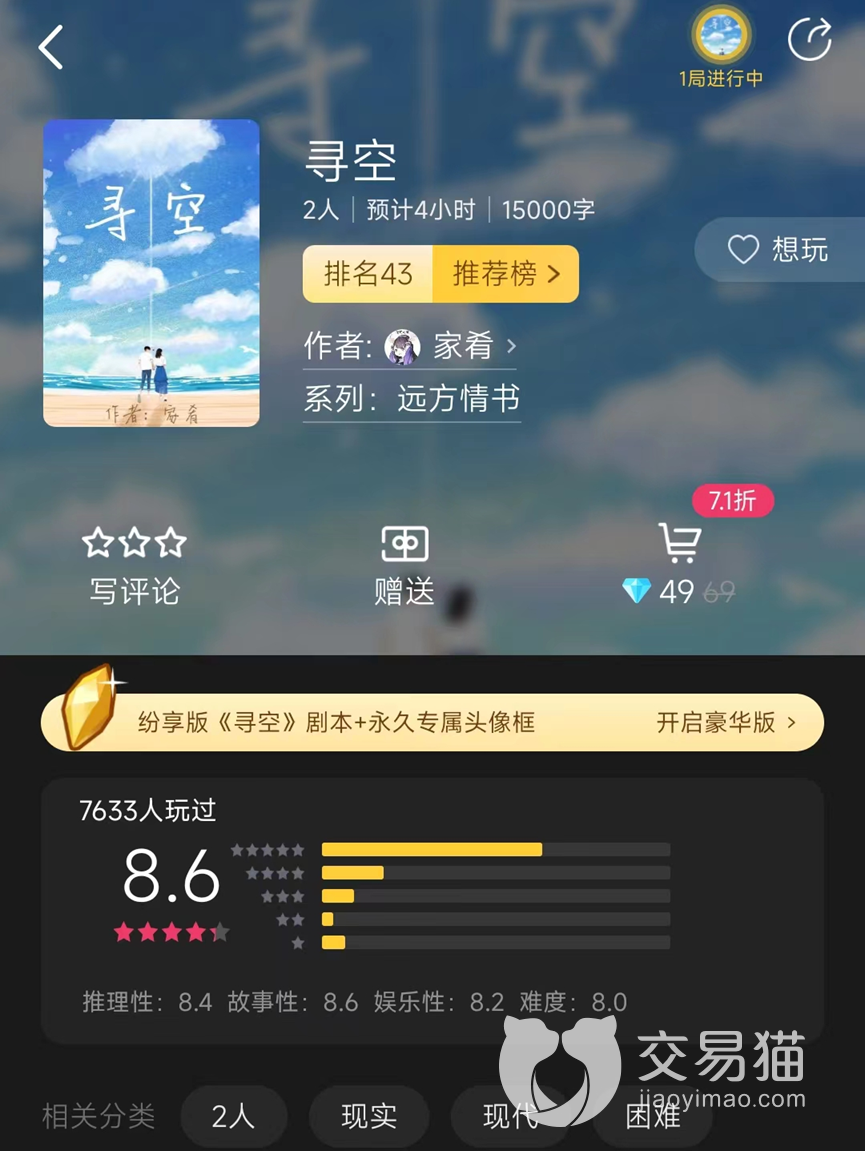
Task: Open the 推荐榜 ranking list
Action: [506, 274]
